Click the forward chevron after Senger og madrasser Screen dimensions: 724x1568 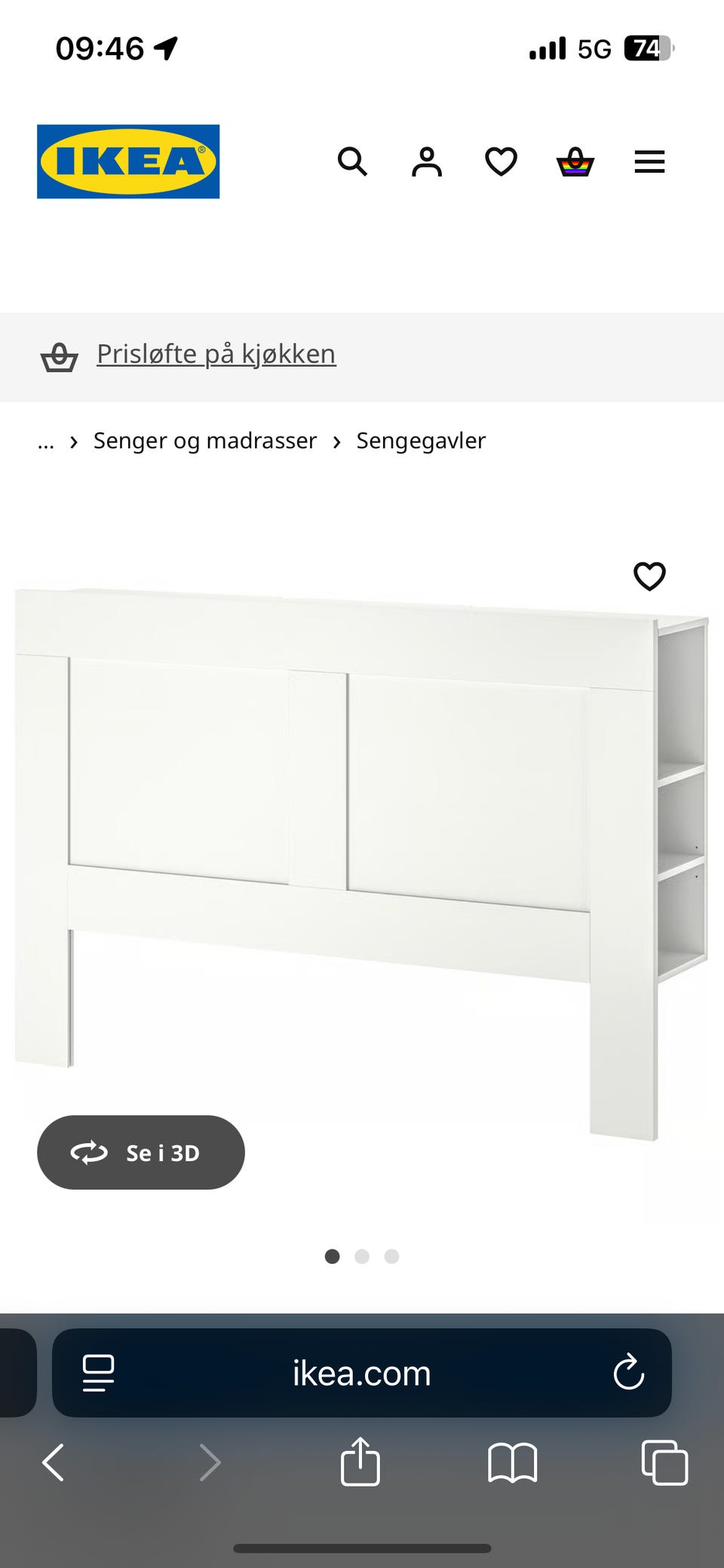[x=336, y=441]
